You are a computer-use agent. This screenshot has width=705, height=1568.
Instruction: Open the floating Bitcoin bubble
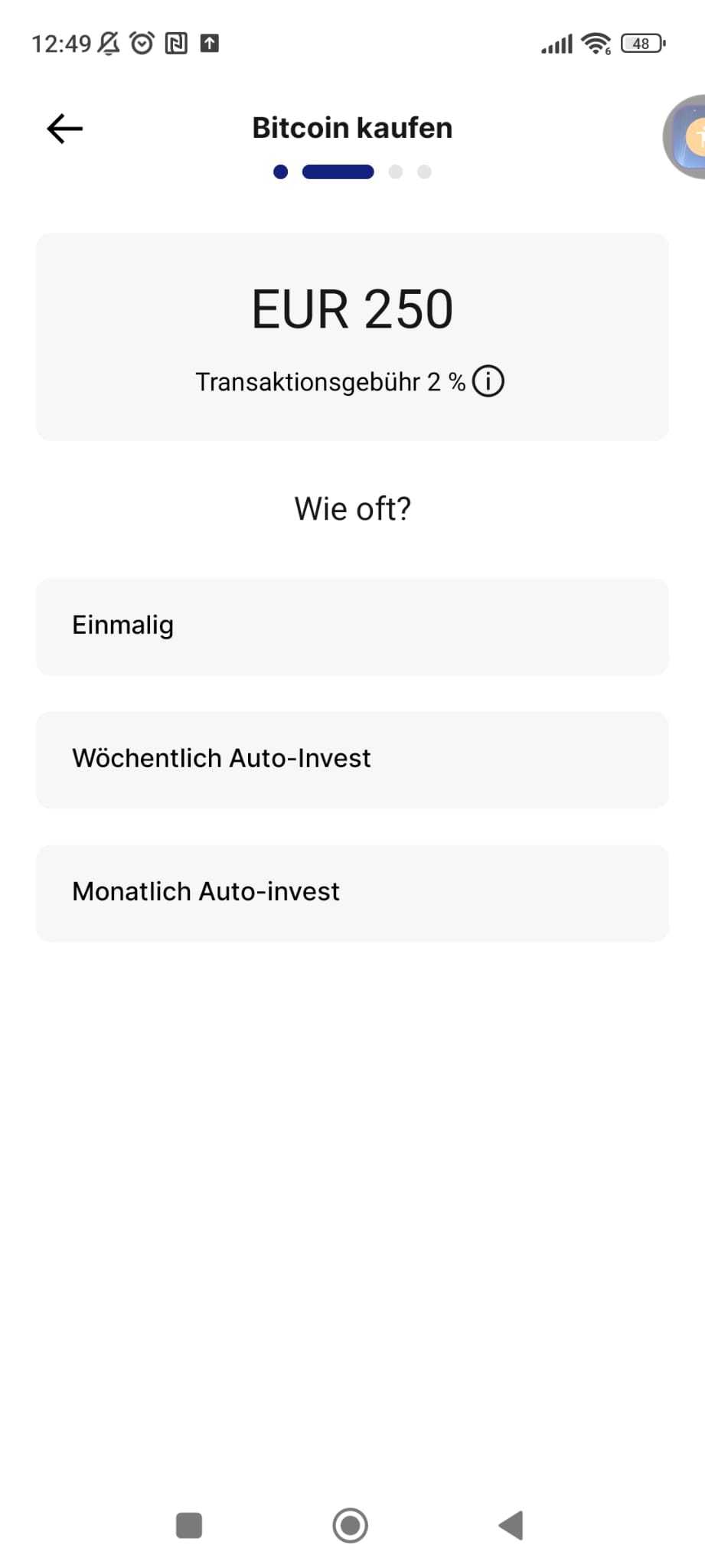[x=688, y=138]
